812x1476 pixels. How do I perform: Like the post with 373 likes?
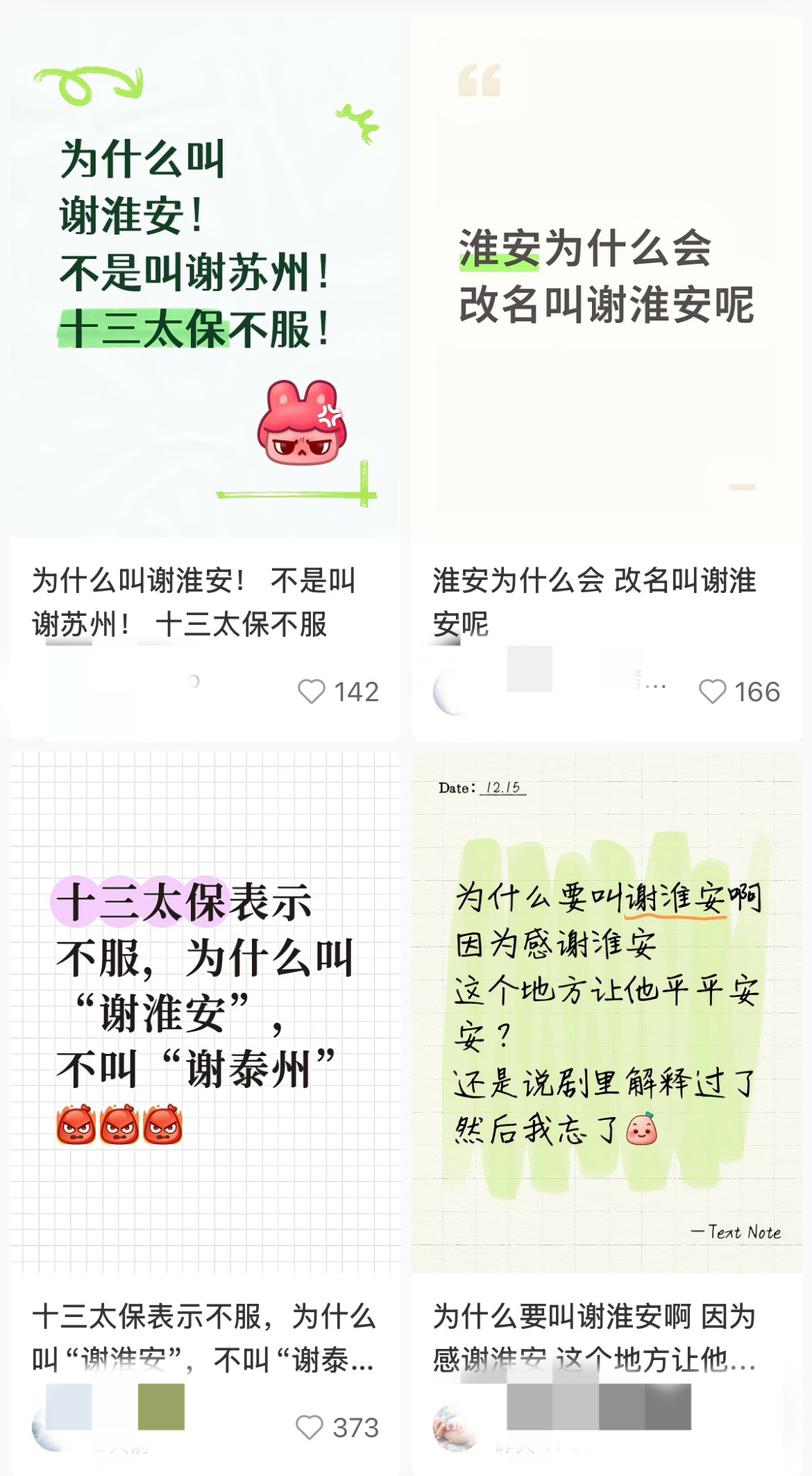[x=310, y=1427]
